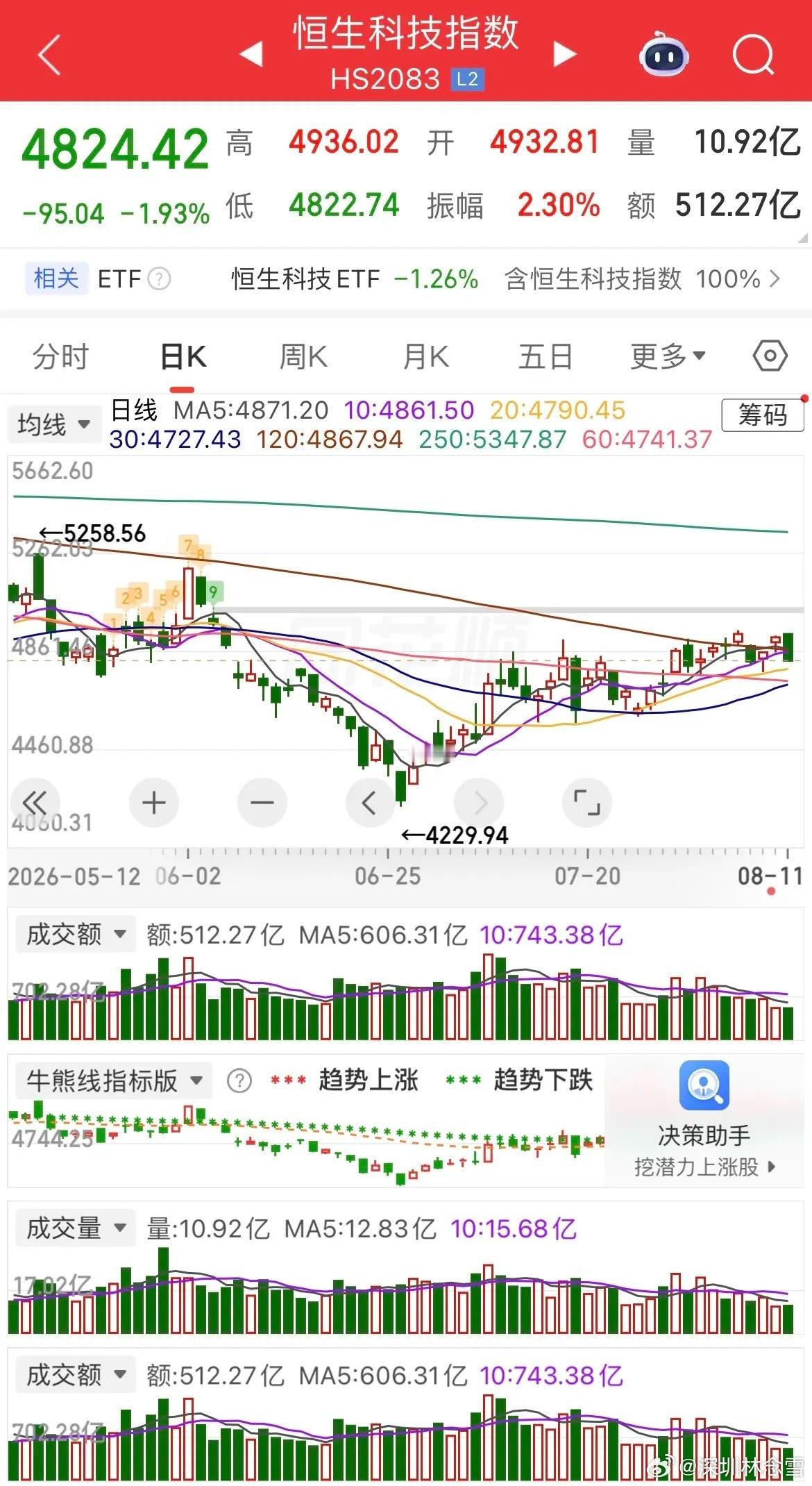812x1486 pixels.
Task: Switch to the next index with right triangle
Action: pyautogui.click(x=564, y=53)
